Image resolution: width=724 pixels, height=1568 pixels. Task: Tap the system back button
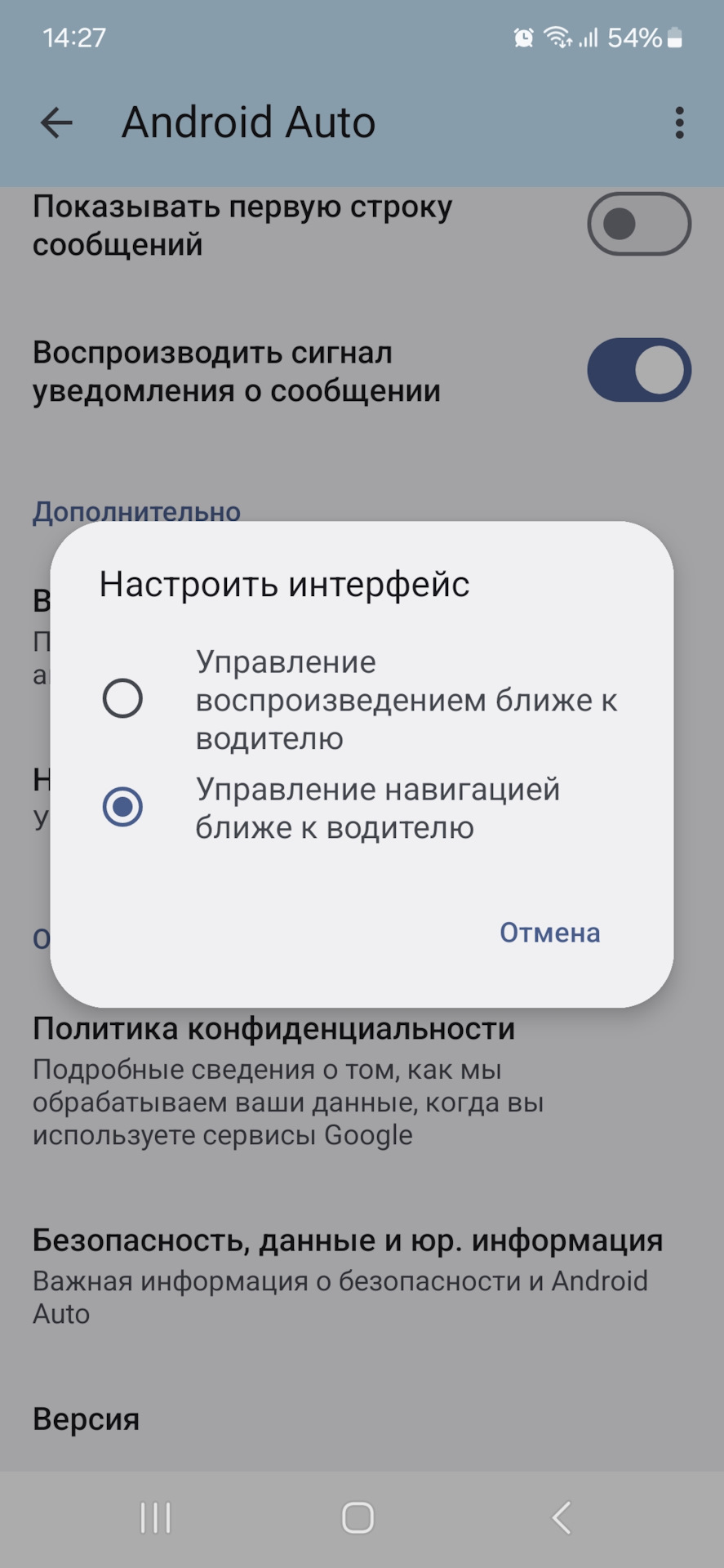[x=561, y=1518]
